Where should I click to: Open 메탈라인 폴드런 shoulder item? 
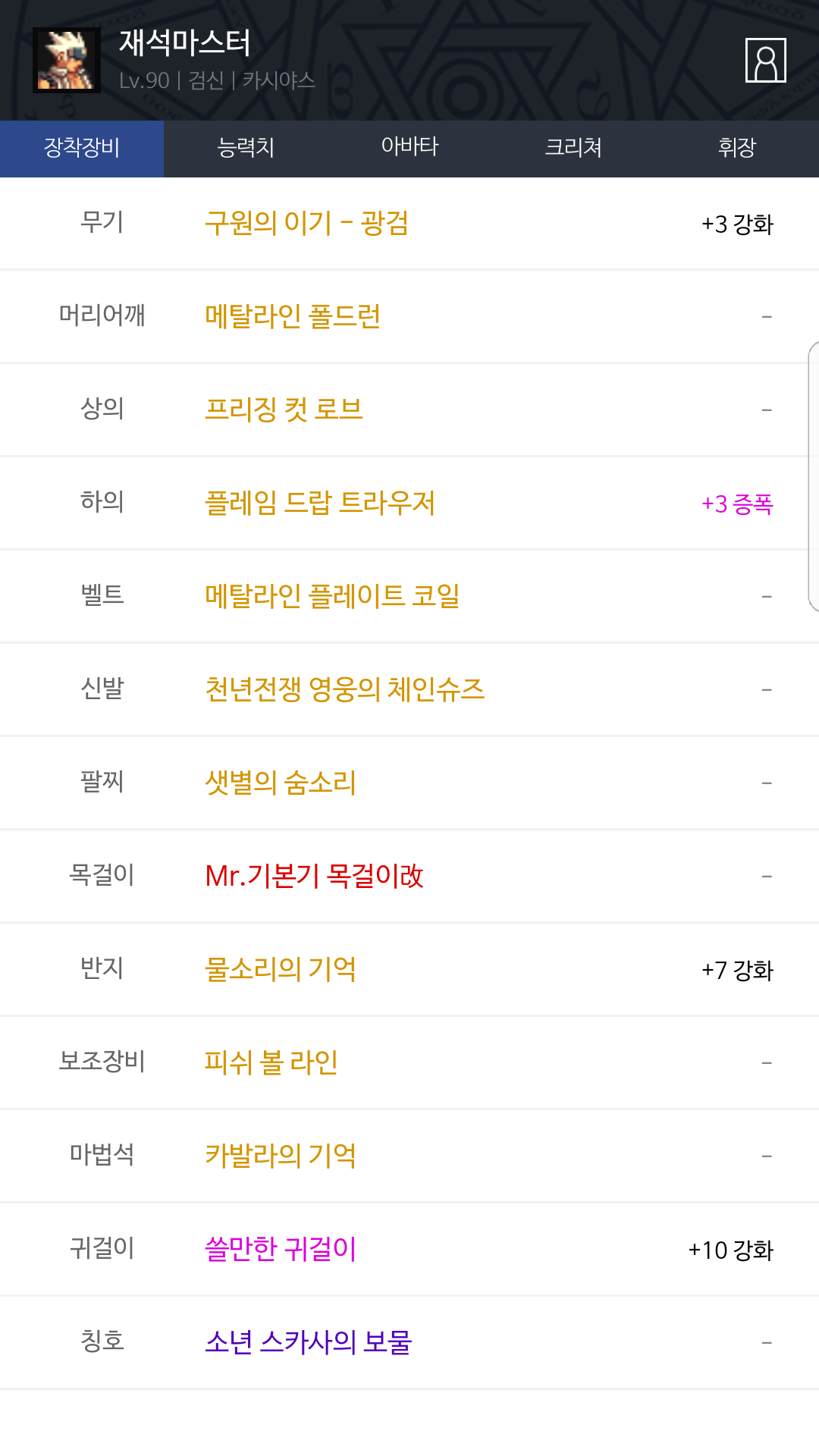tap(293, 316)
